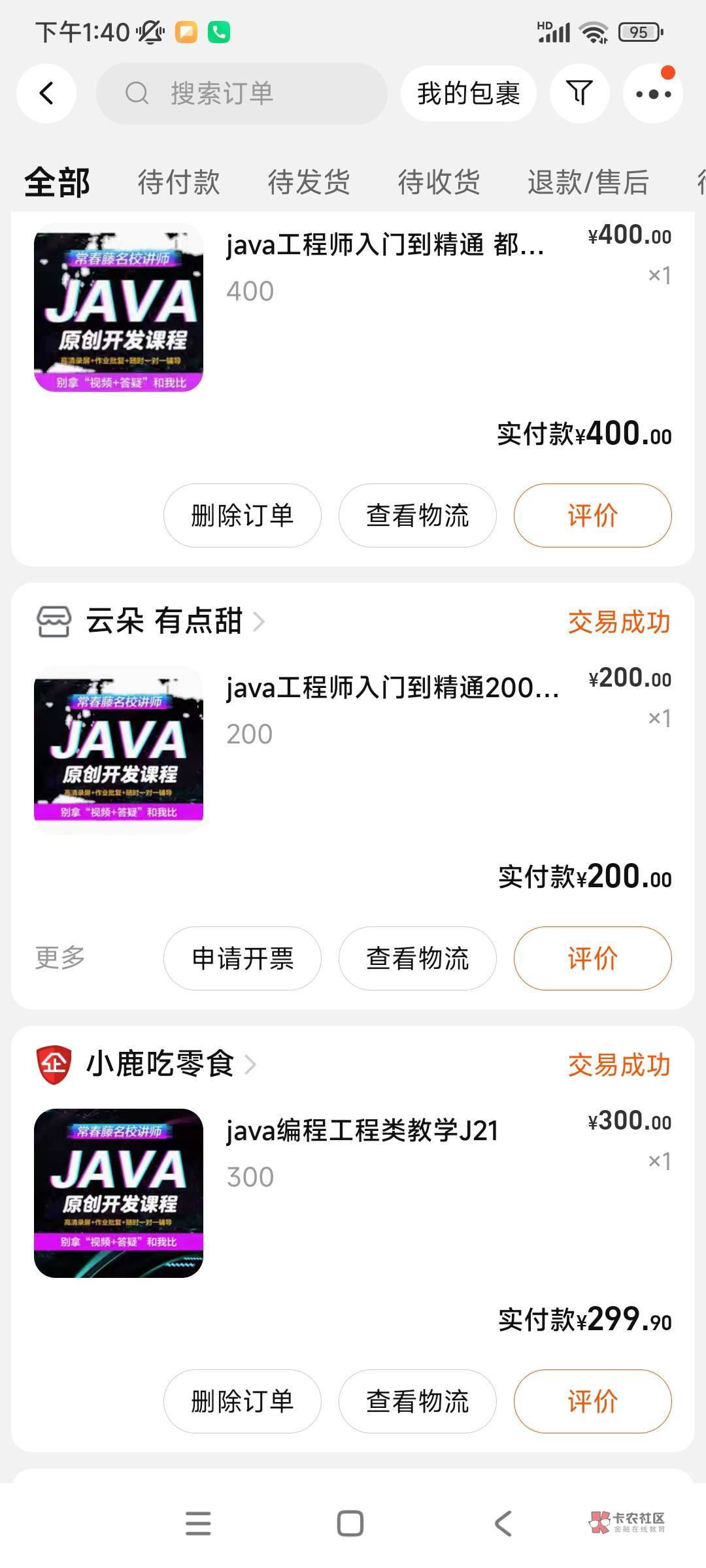Open the 云朵 有点甜 shop
The image size is (706, 1568).
[163, 621]
